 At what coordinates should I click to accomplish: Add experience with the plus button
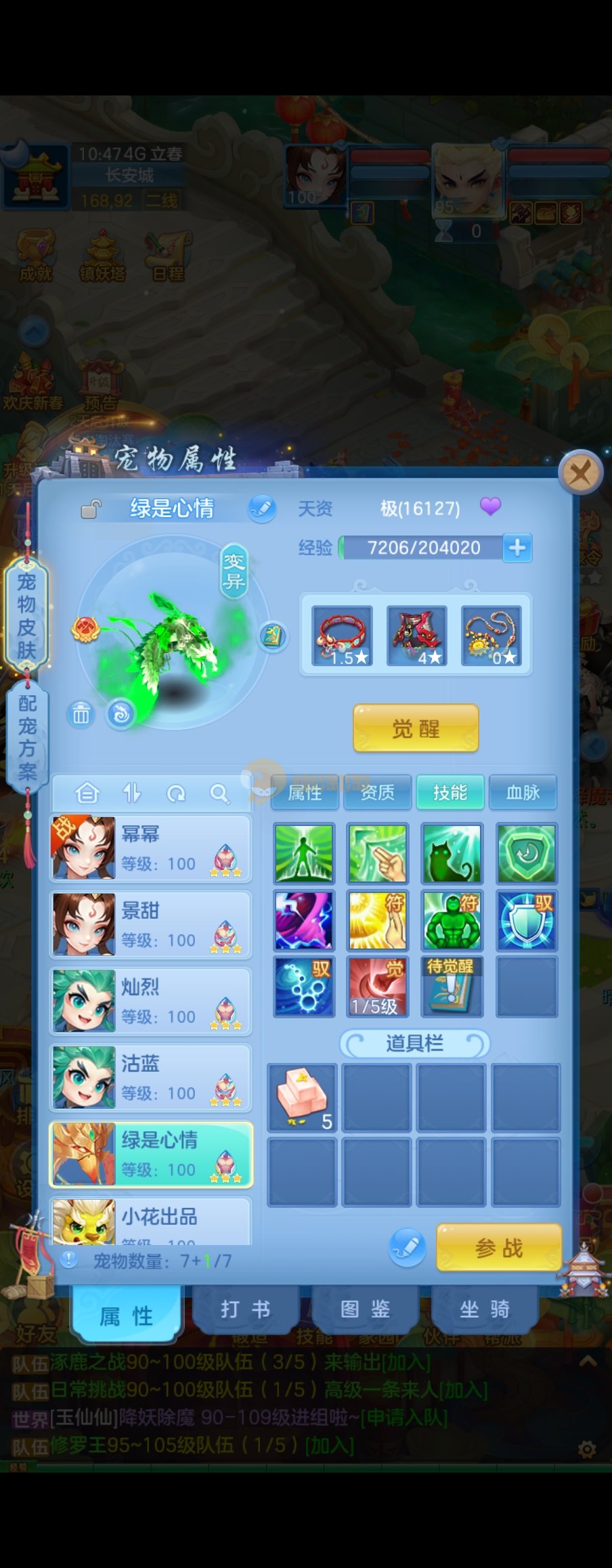point(517,548)
